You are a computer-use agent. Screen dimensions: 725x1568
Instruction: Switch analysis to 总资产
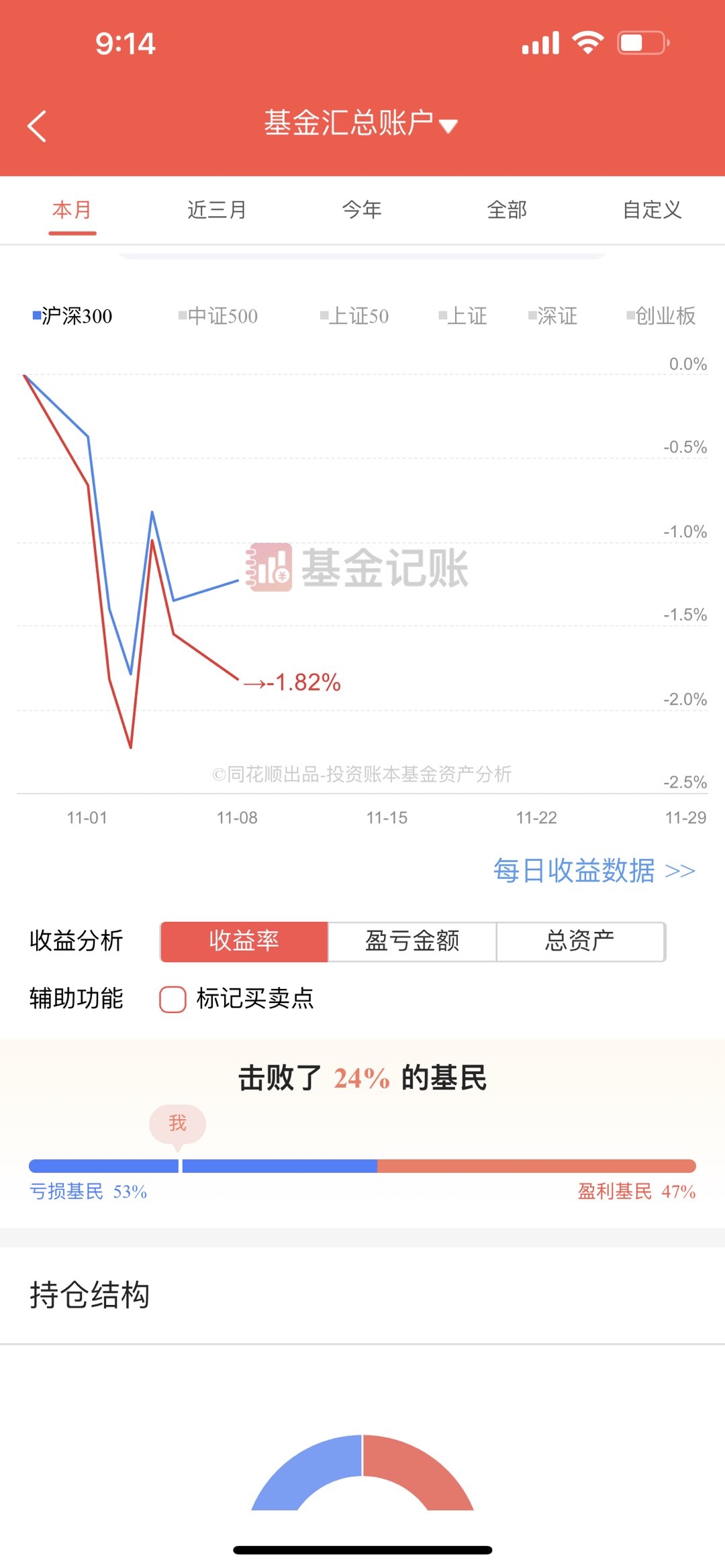[x=580, y=941]
